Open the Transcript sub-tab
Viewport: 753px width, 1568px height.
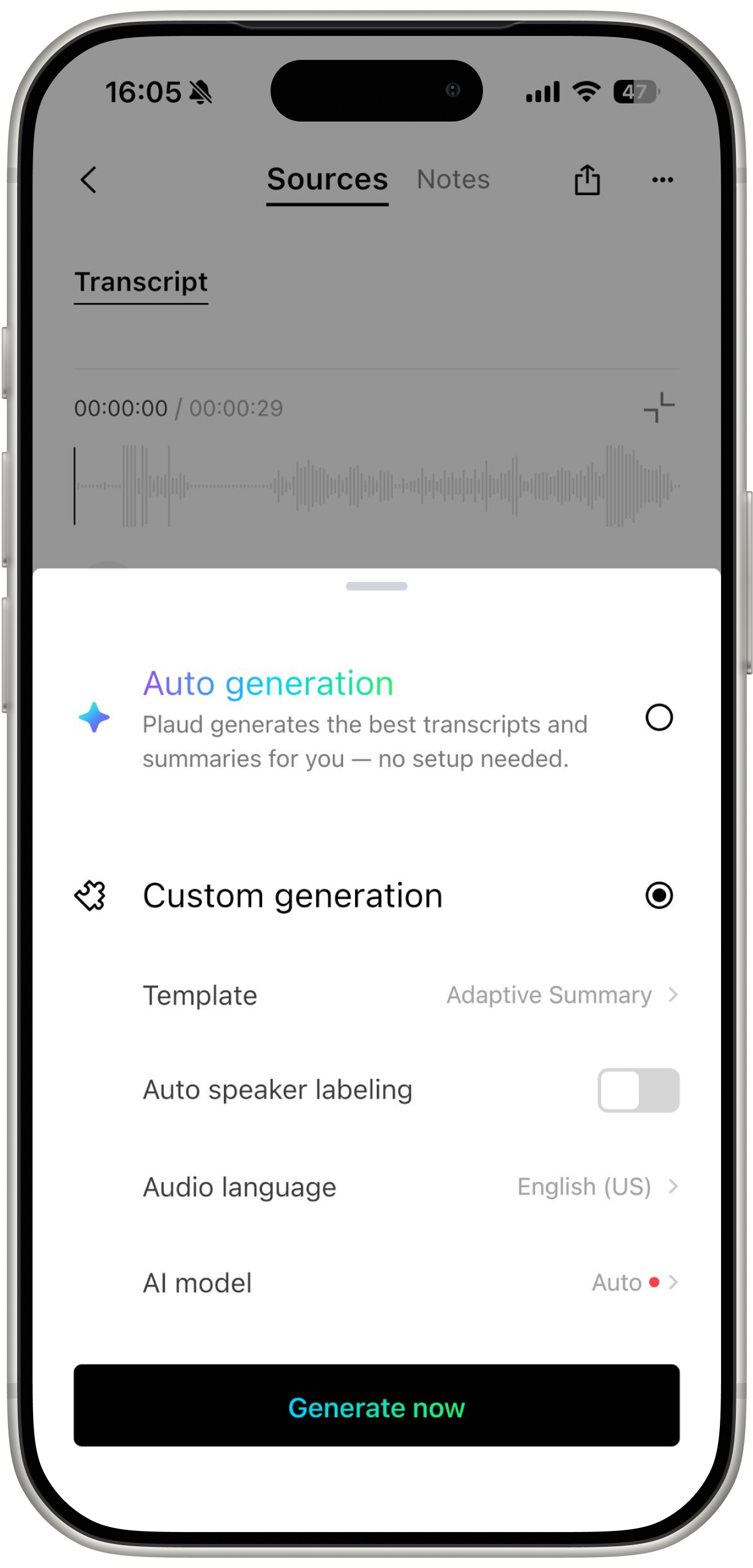(141, 282)
